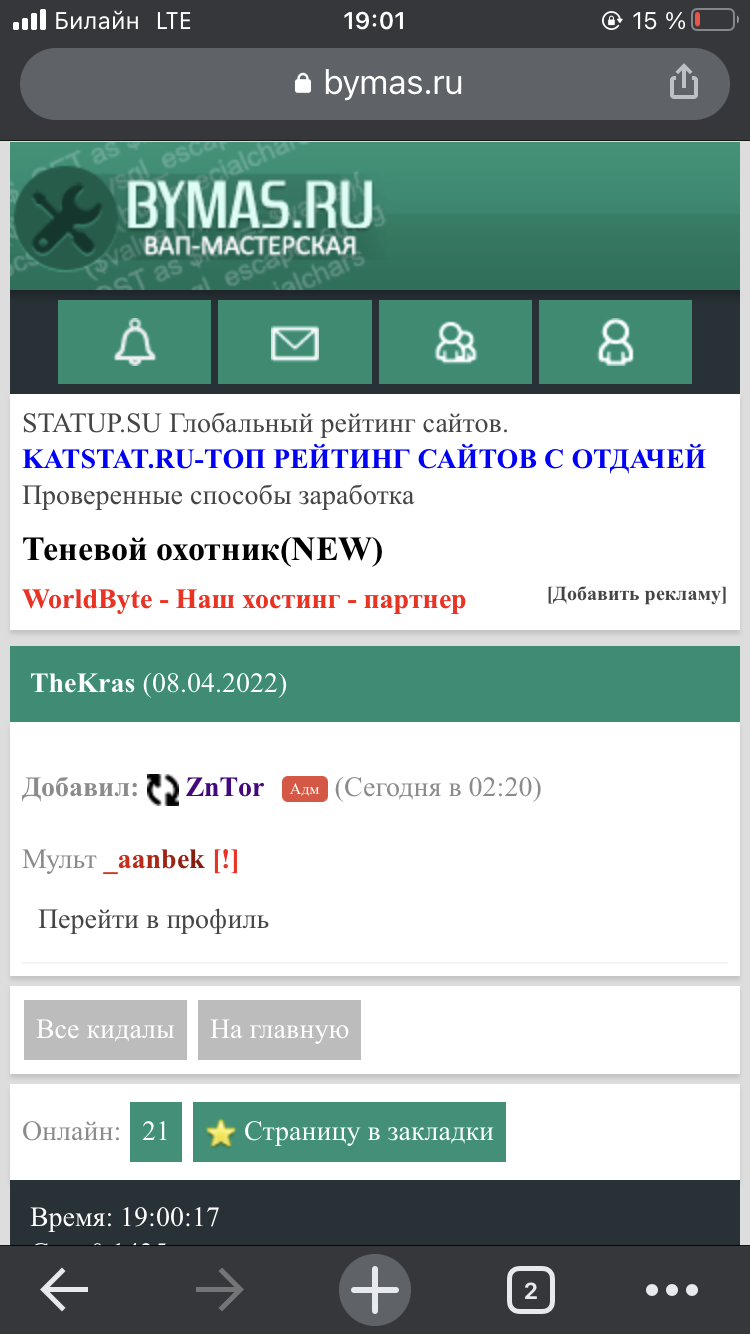Open the browser three-dots menu
The height and width of the screenshot is (1334, 750).
tap(672, 1290)
